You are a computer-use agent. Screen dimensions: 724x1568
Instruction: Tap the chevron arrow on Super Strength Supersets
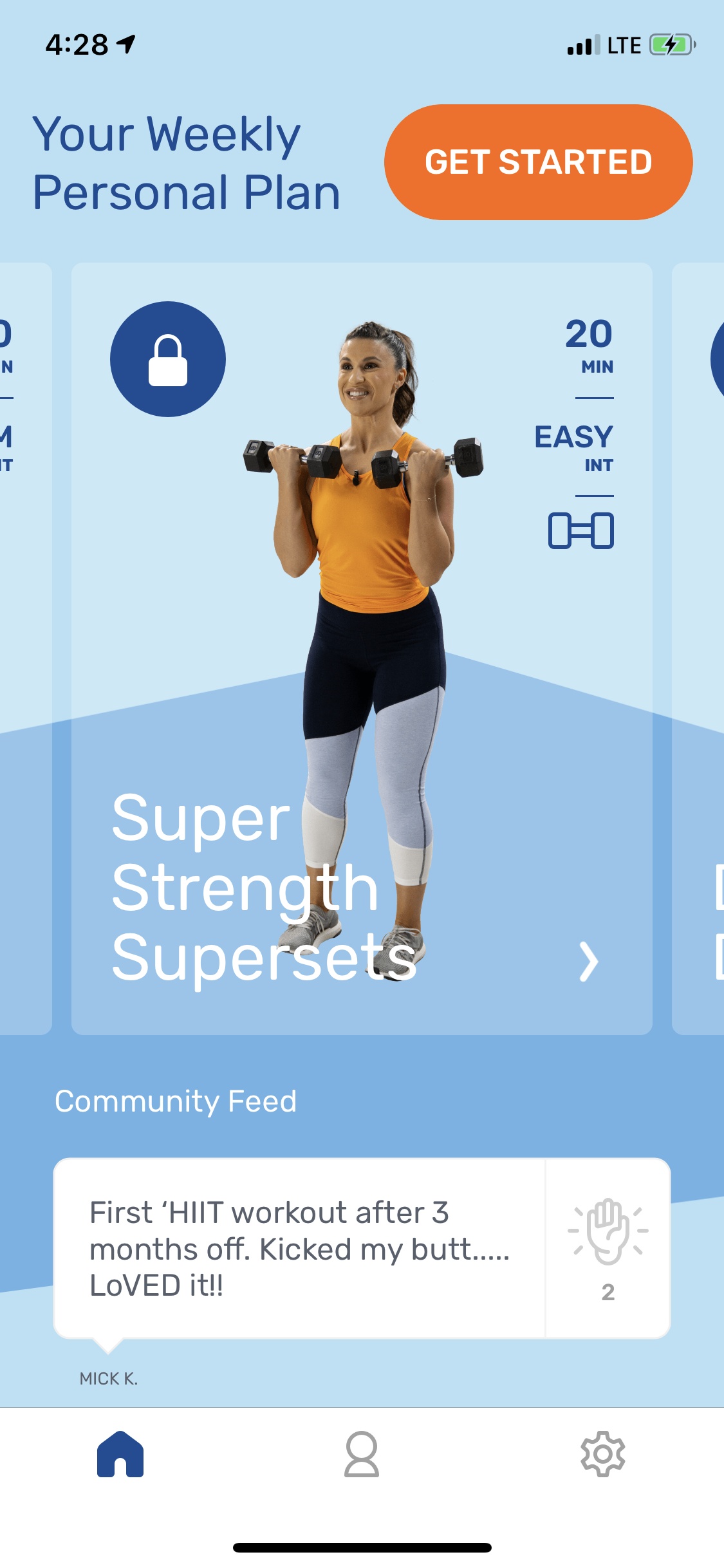(x=588, y=962)
